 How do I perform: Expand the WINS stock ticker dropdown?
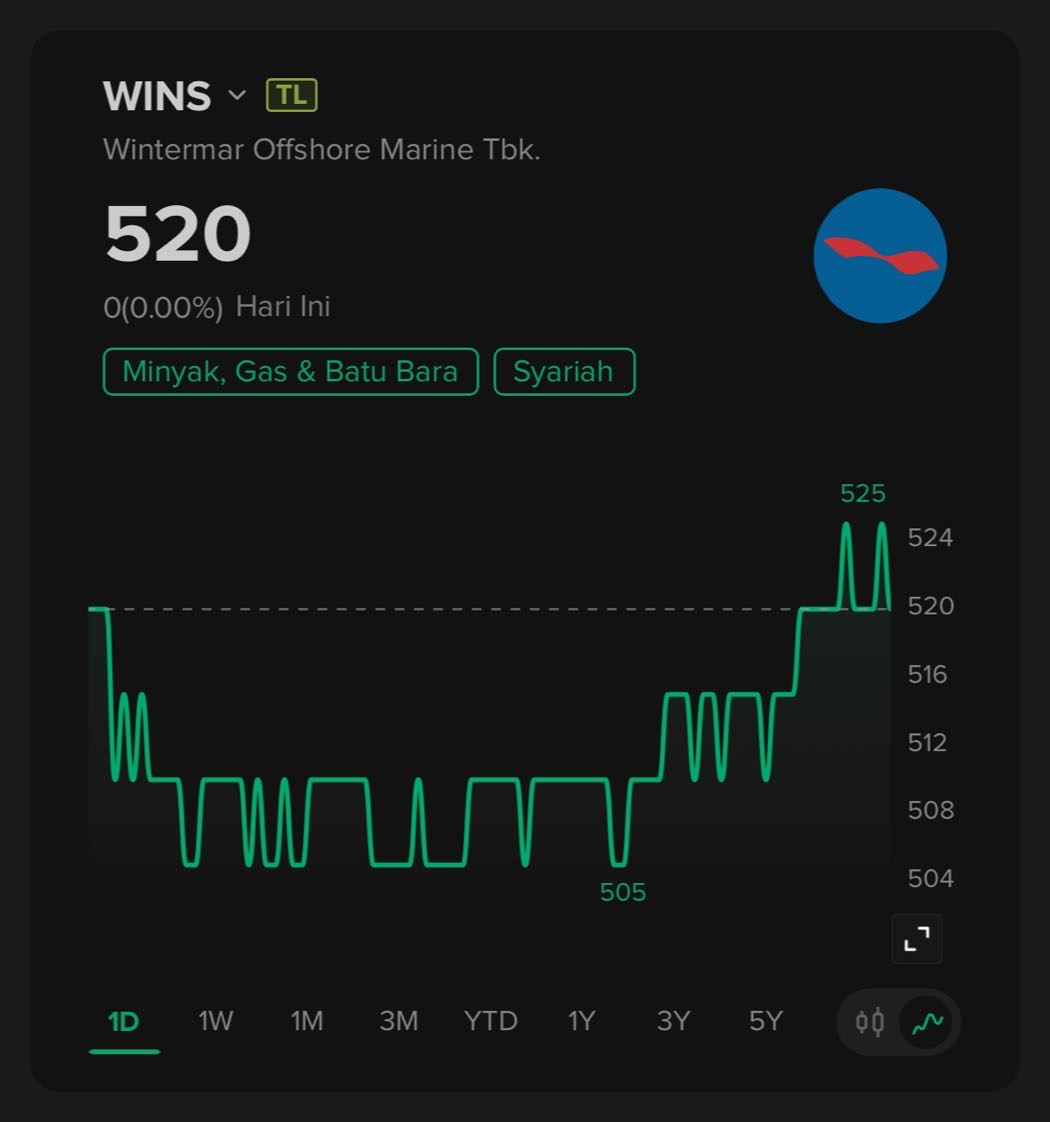[x=236, y=96]
